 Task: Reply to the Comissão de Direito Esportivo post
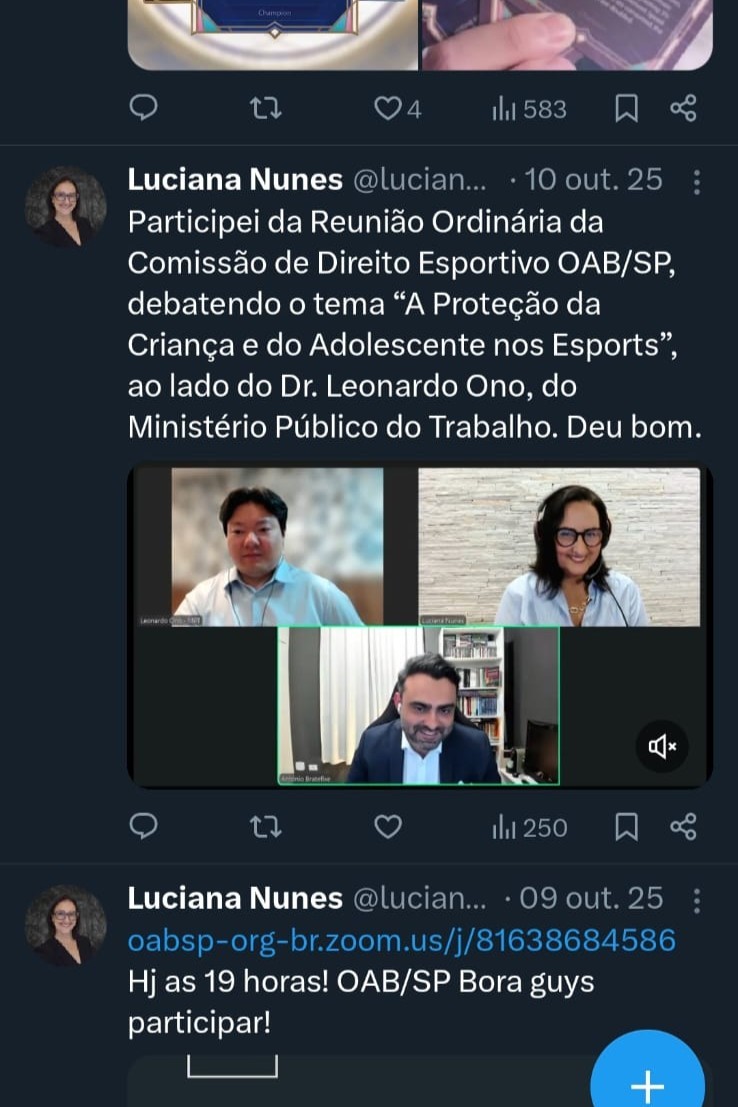[144, 826]
